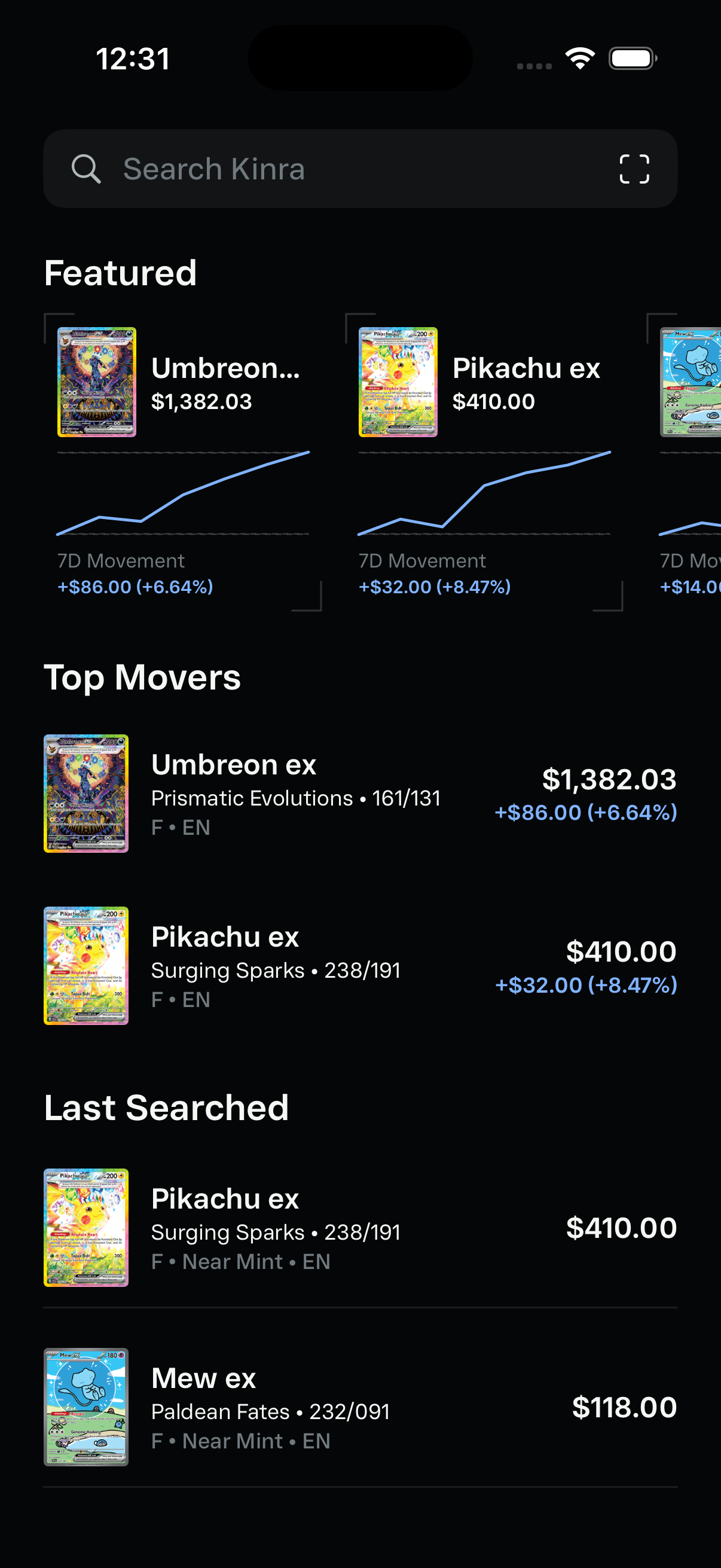Open the card scanner icon
The height and width of the screenshot is (1568, 721).
(x=634, y=169)
